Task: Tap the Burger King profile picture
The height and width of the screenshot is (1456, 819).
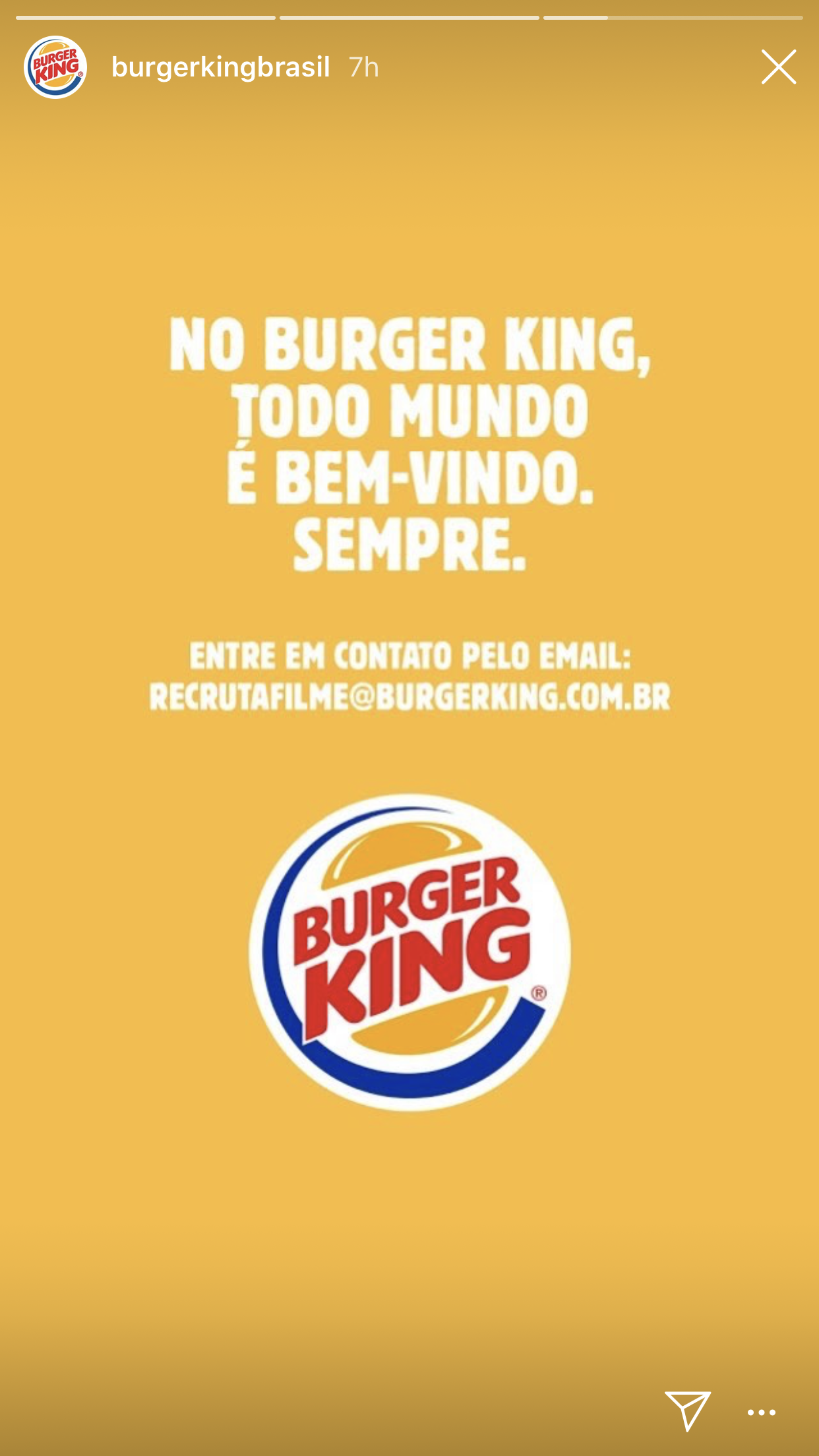Action: click(x=55, y=67)
